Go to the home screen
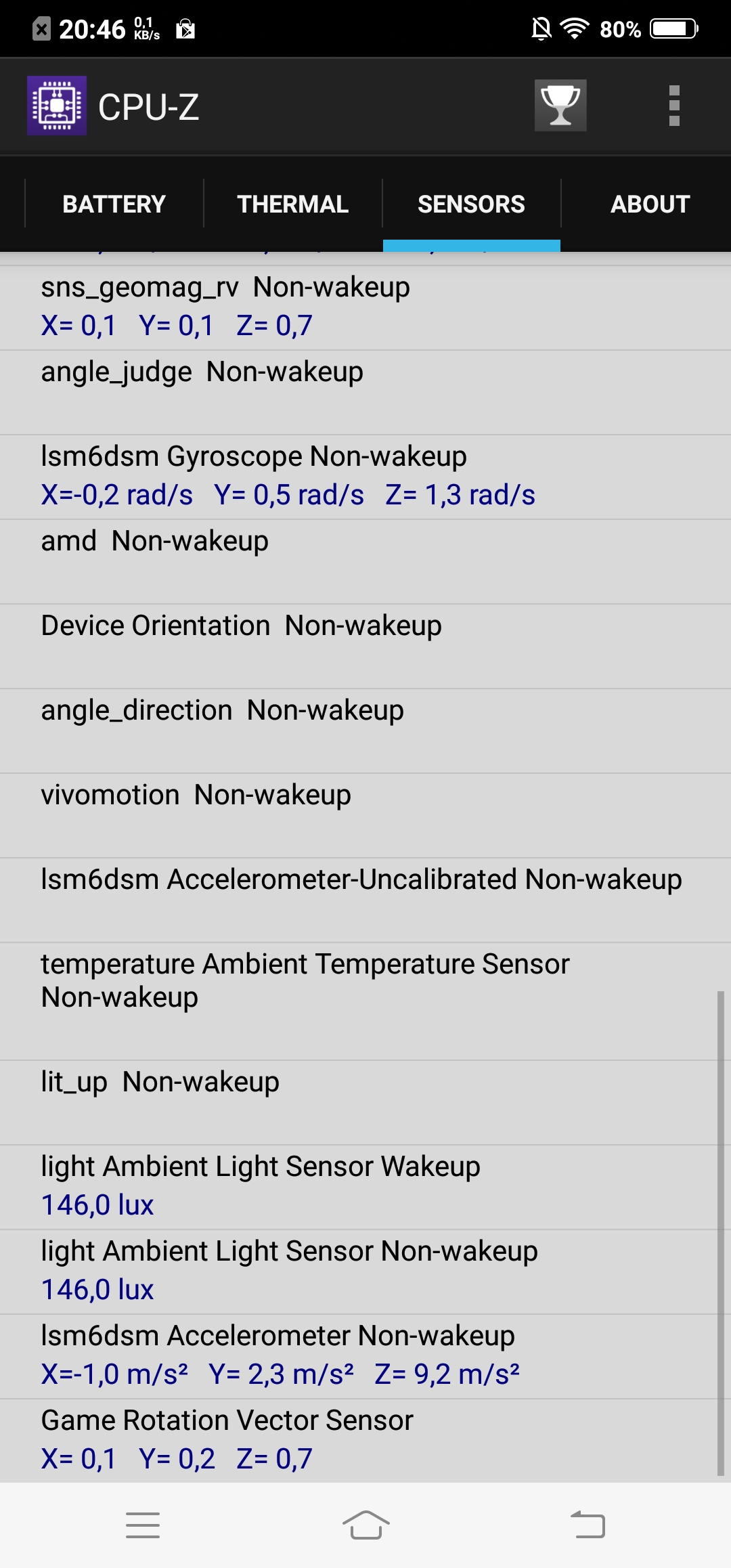This screenshot has height=1568, width=731. coord(365,1525)
